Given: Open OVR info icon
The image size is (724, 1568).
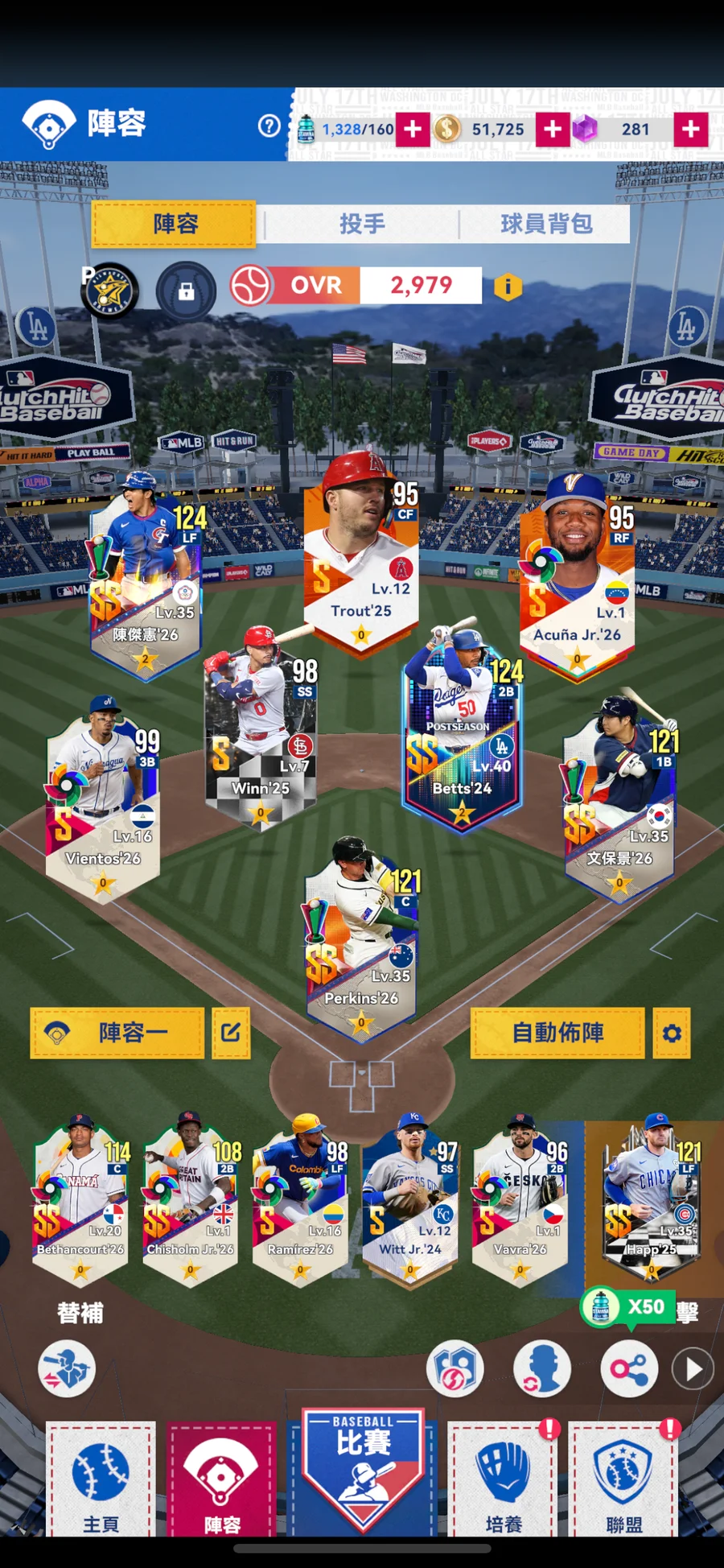Looking at the screenshot, I should coord(508,286).
